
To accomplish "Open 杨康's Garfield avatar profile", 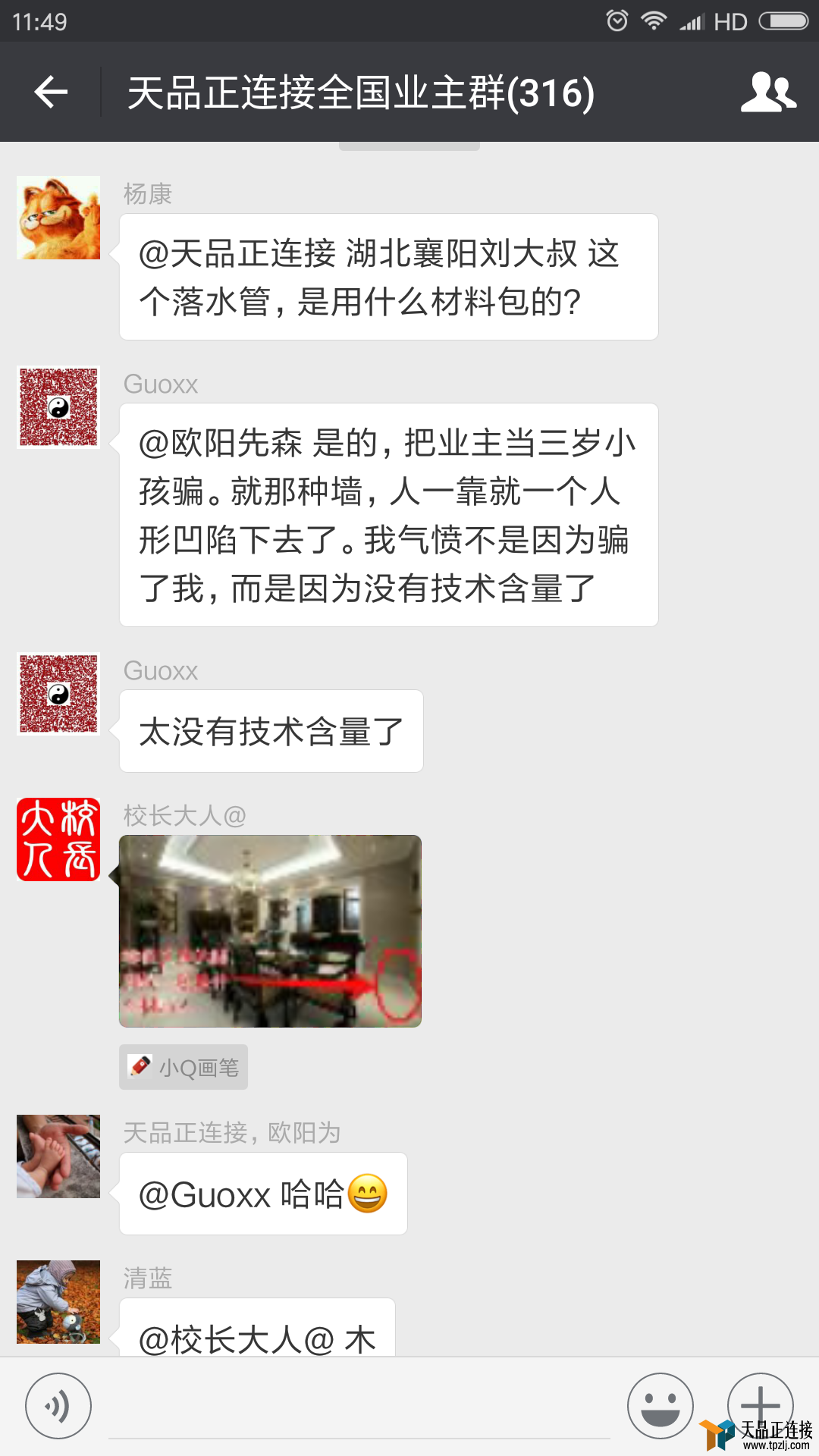I will [x=58, y=218].
